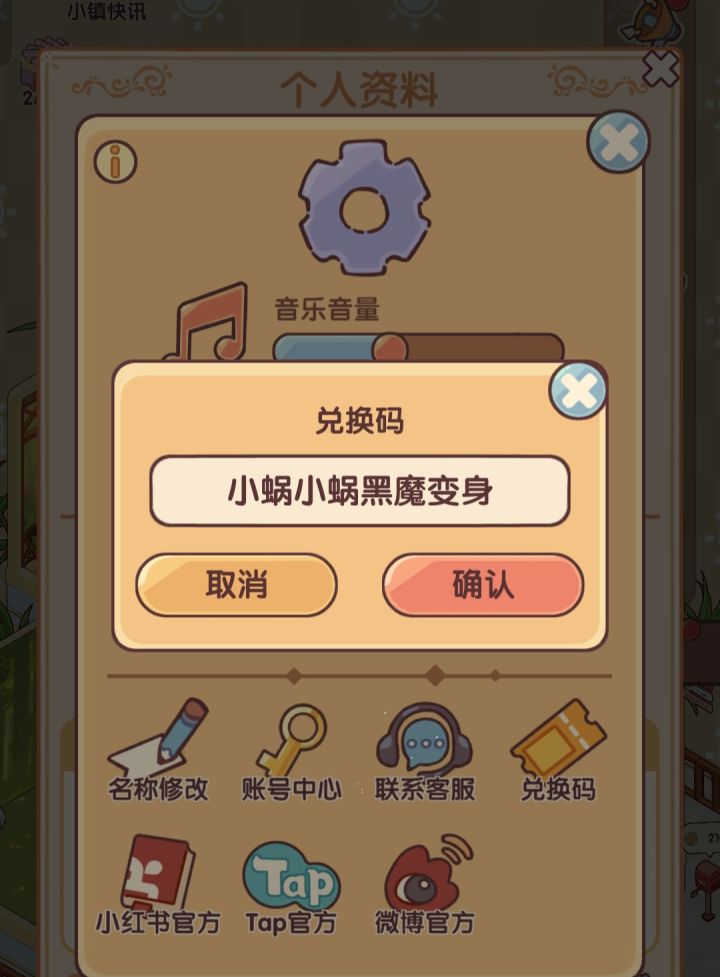Viewport: 720px width, 977px height.
Task: Select the 联系客服 headset icon
Action: pos(423,740)
